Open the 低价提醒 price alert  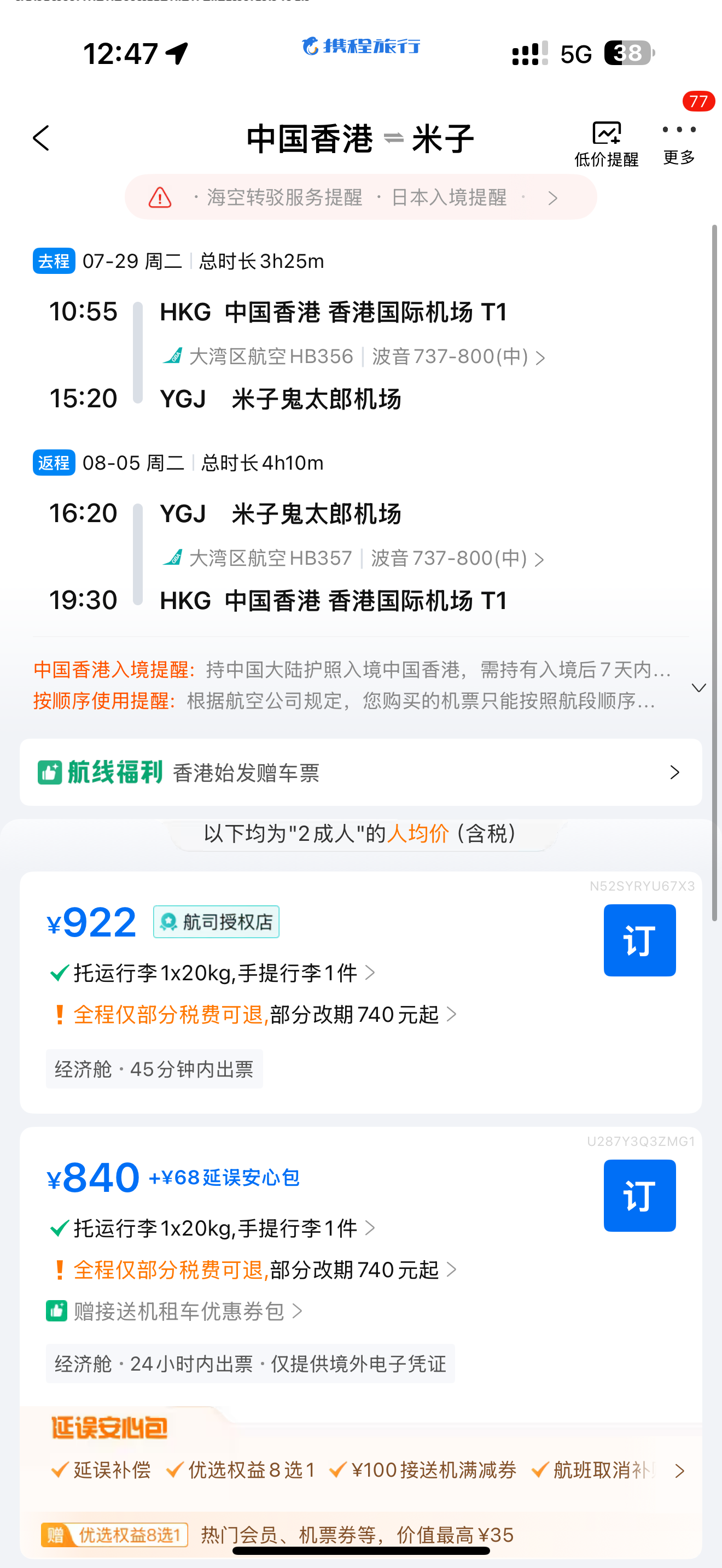point(607,144)
